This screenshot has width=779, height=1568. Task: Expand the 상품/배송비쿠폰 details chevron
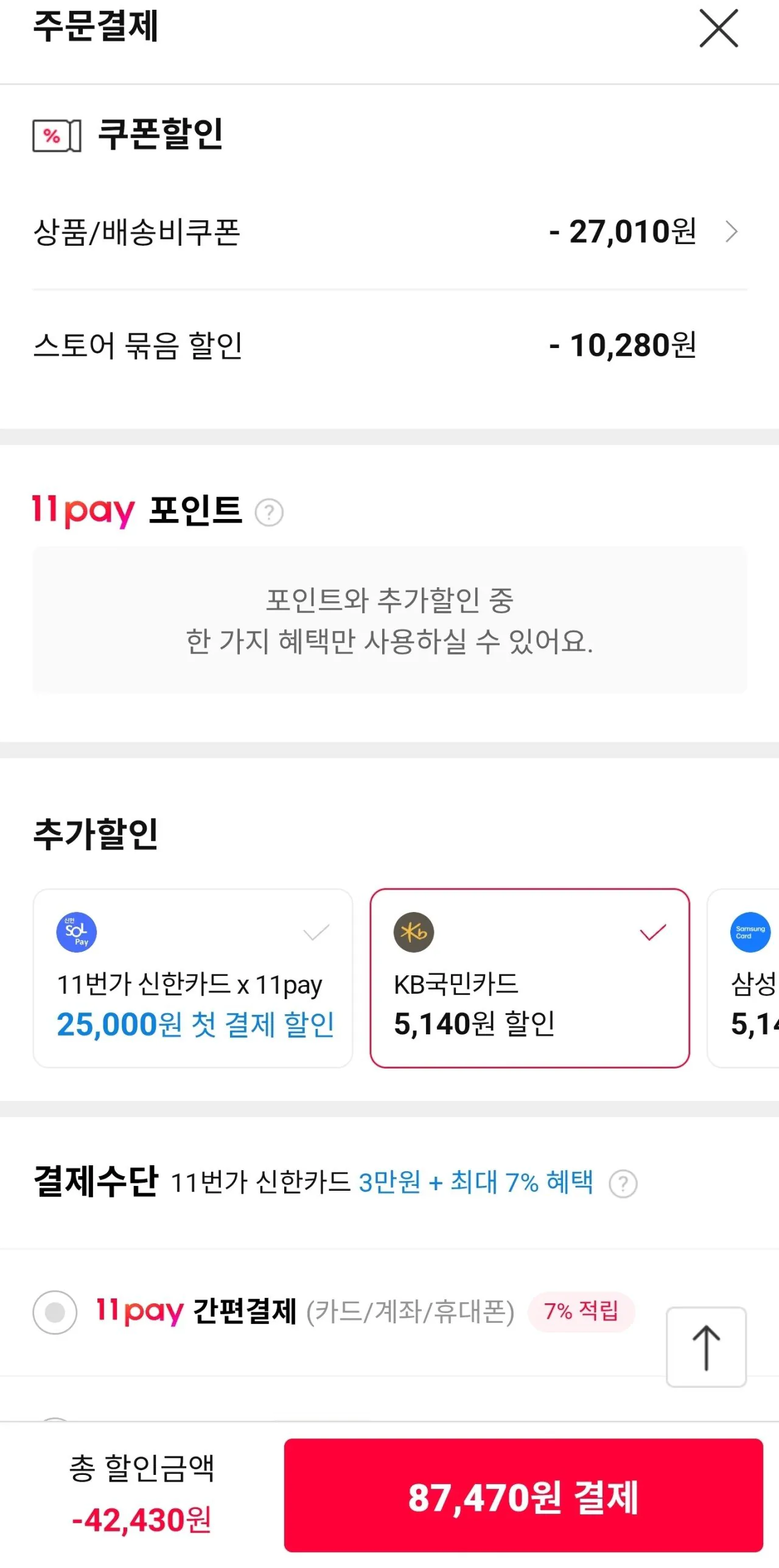click(x=733, y=231)
